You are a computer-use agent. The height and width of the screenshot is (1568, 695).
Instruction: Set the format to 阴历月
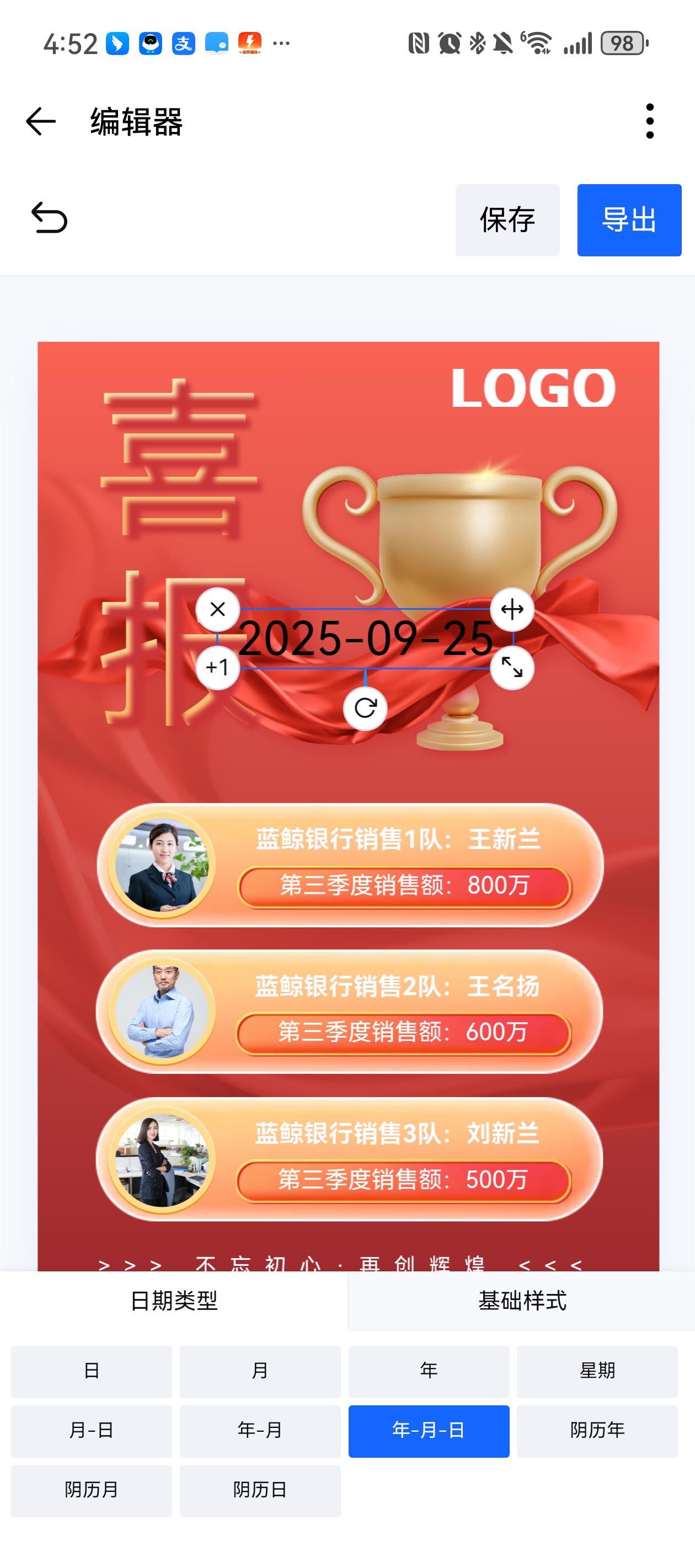click(92, 1490)
